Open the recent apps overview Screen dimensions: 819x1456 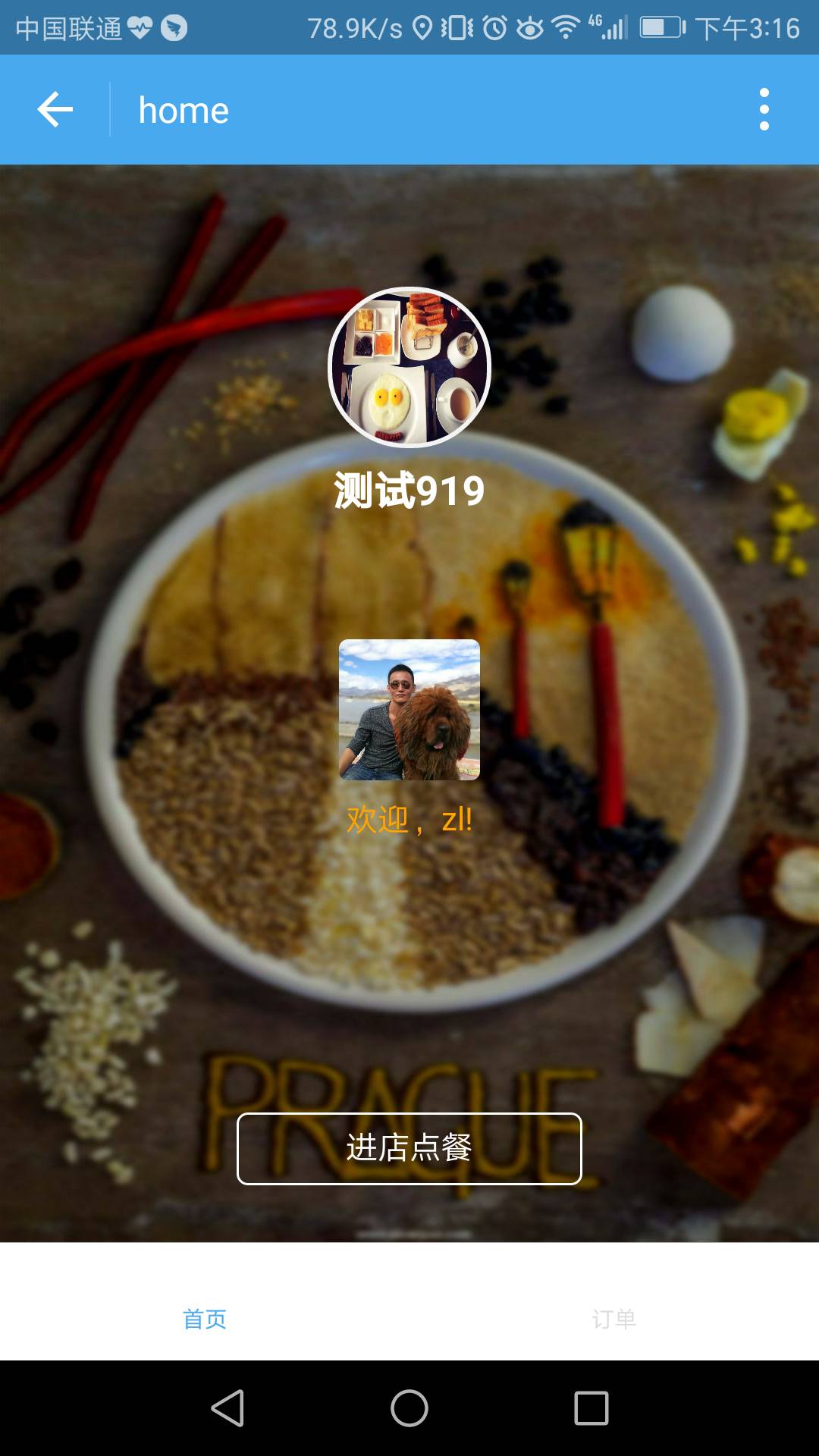point(591,1409)
